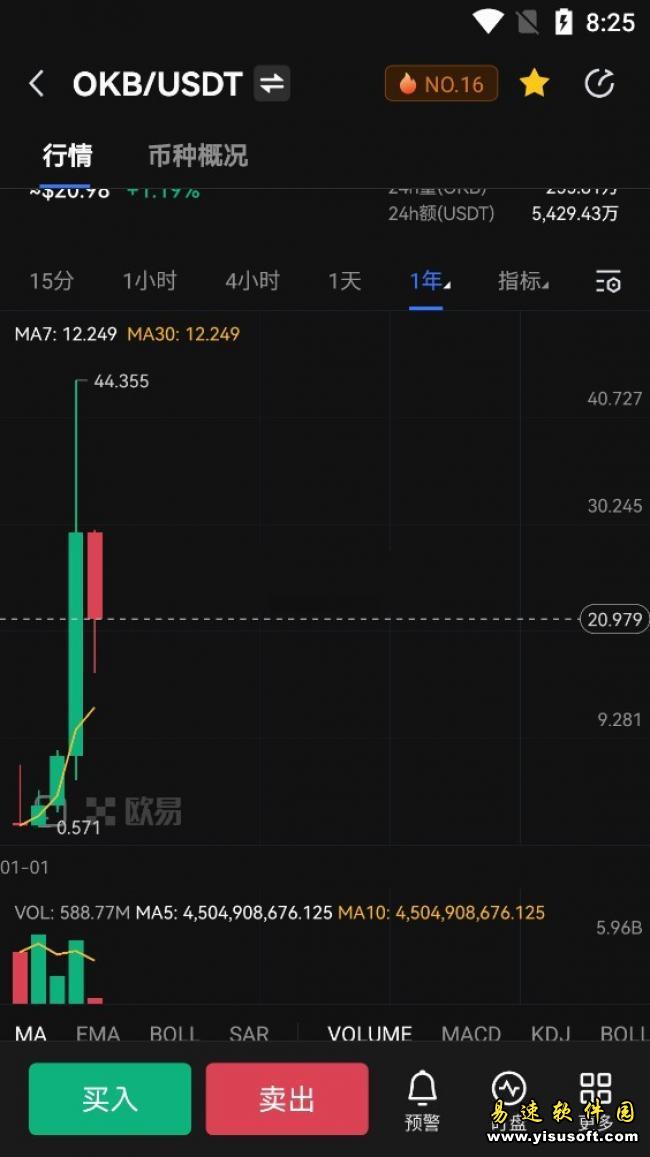This screenshot has width=650, height=1157.
Task: Open the share icon in the top bar
Action: tap(599, 84)
